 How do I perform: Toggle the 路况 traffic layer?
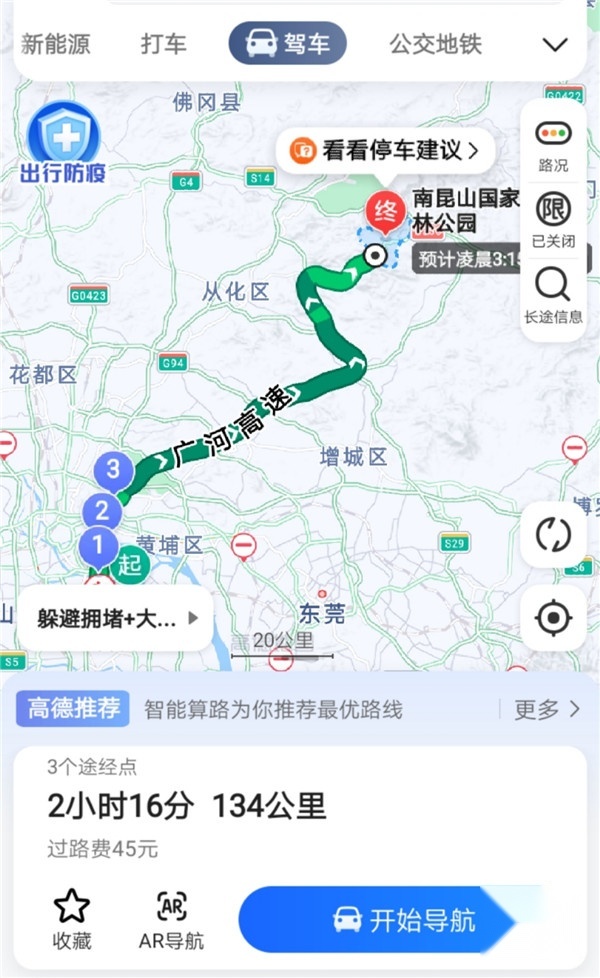(553, 145)
